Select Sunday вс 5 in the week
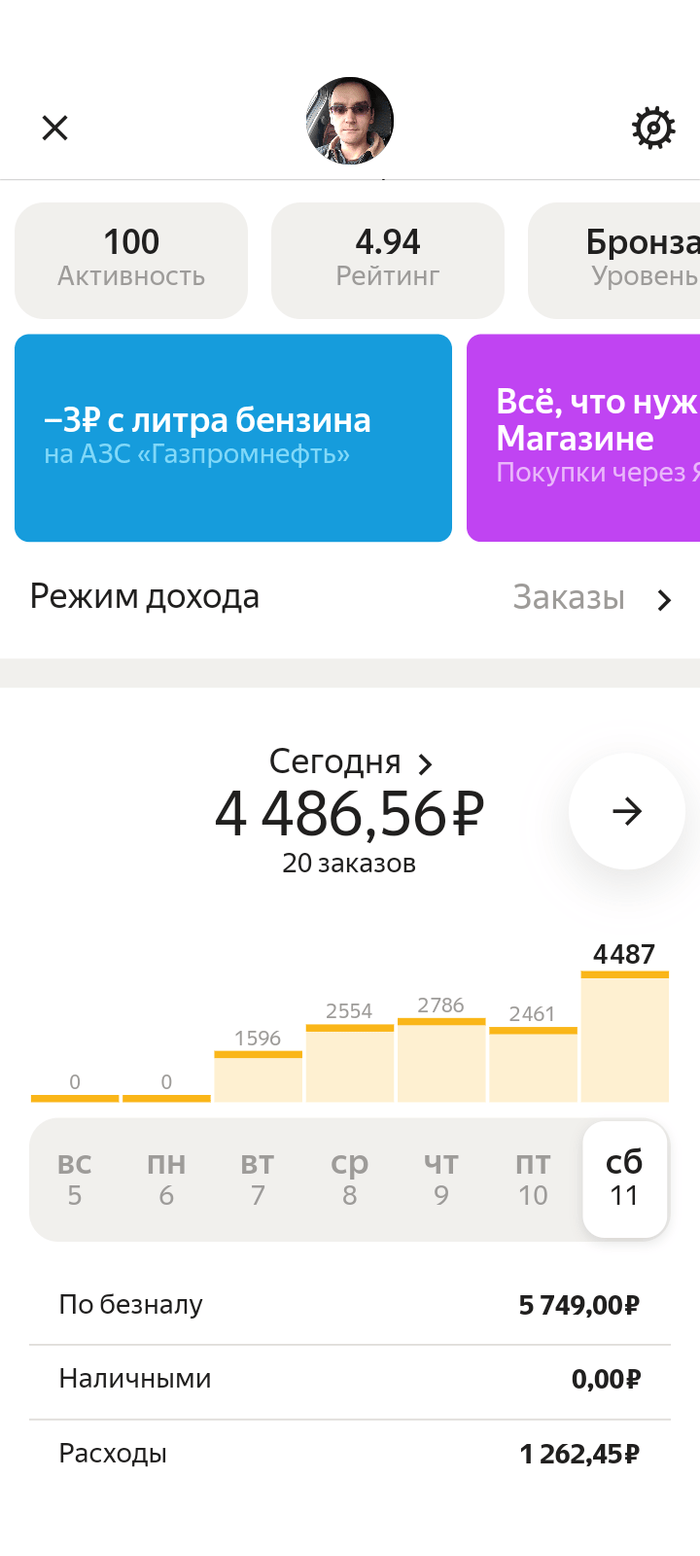 [x=75, y=1180]
